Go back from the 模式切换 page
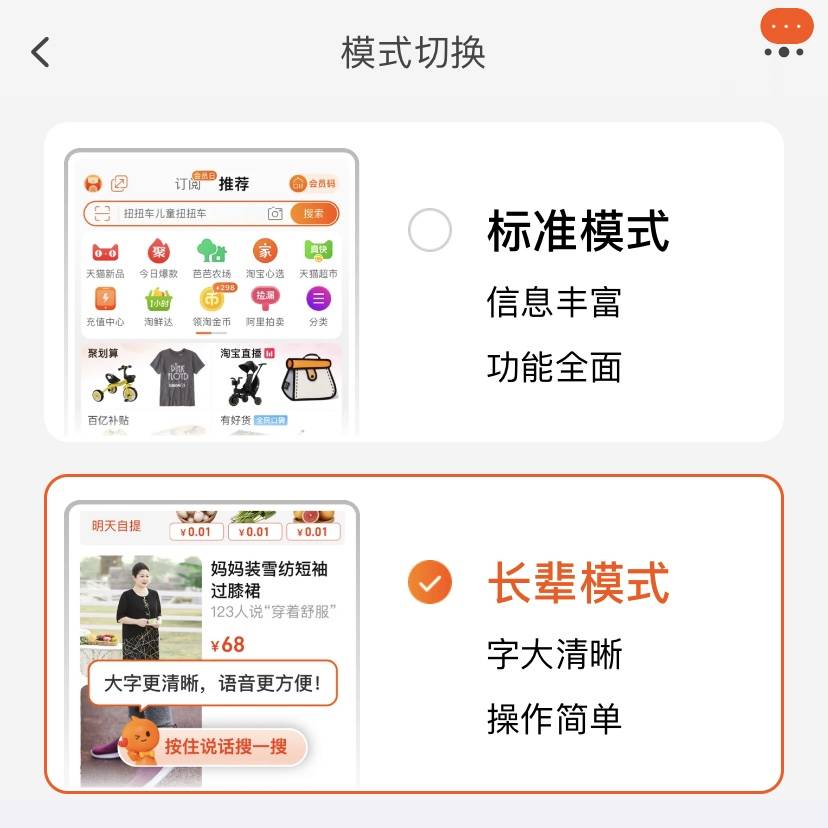 [x=40, y=52]
